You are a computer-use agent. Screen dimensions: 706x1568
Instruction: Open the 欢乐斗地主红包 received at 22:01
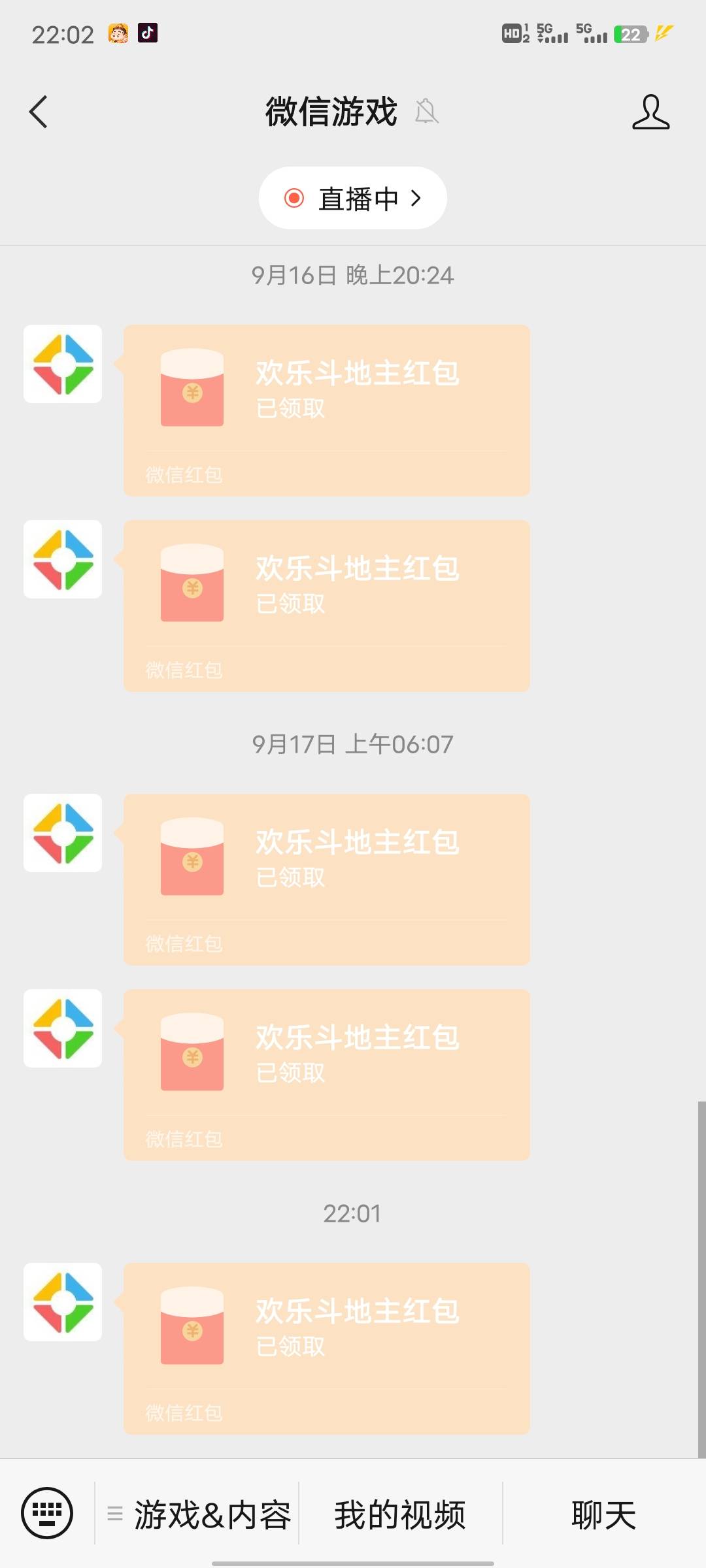pyautogui.click(x=326, y=1348)
